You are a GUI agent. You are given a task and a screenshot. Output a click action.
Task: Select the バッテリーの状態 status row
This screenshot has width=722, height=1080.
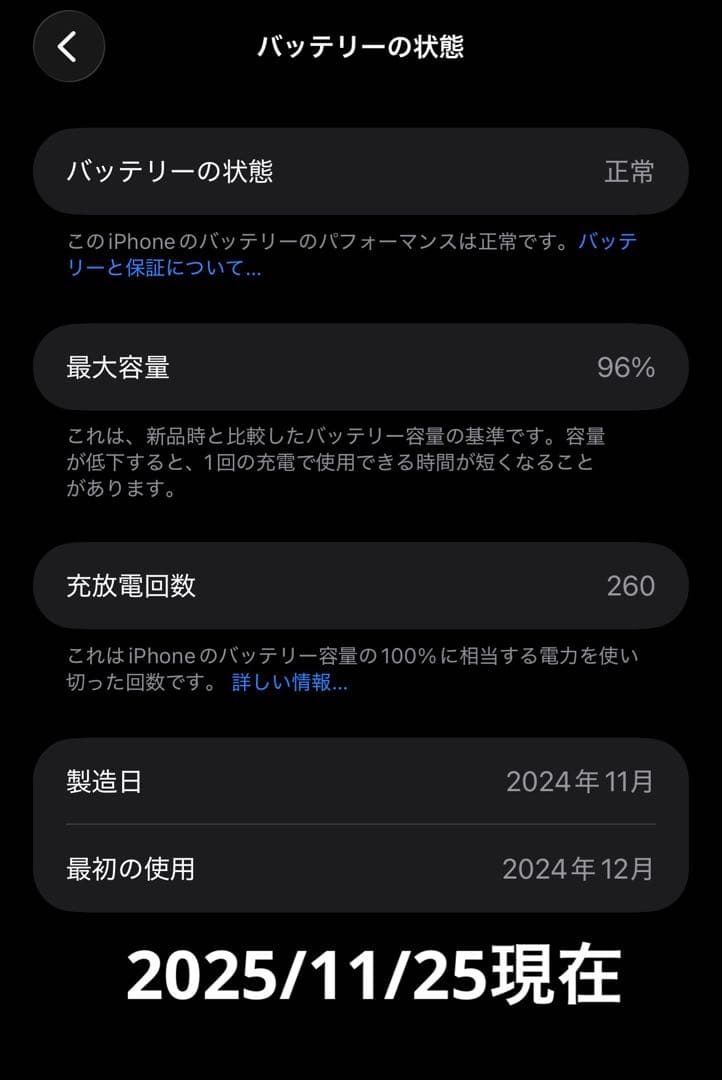pos(360,172)
